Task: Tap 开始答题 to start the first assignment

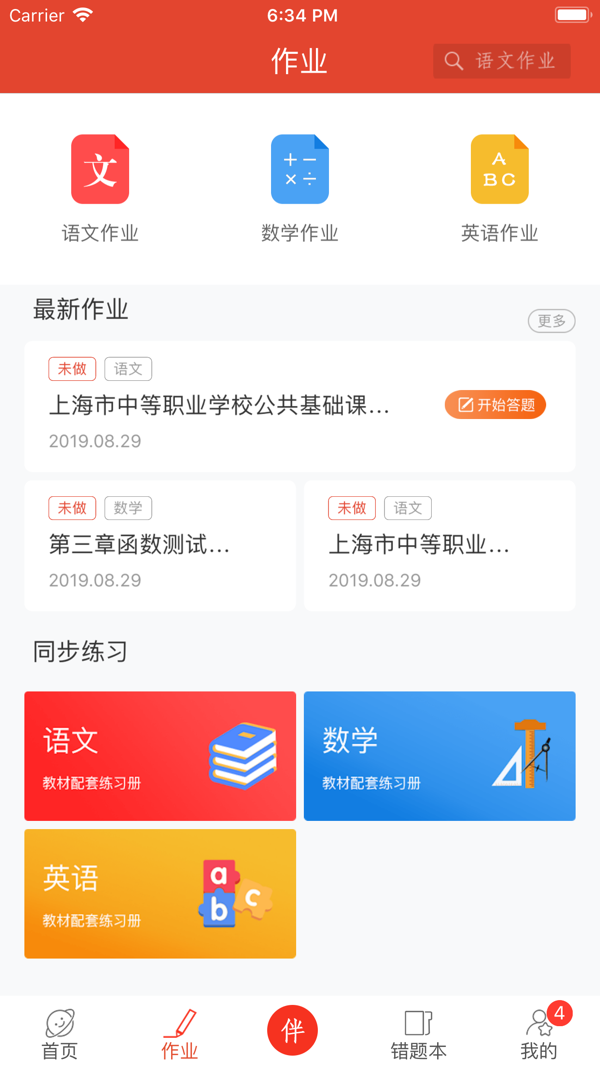Action: click(x=495, y=405)
